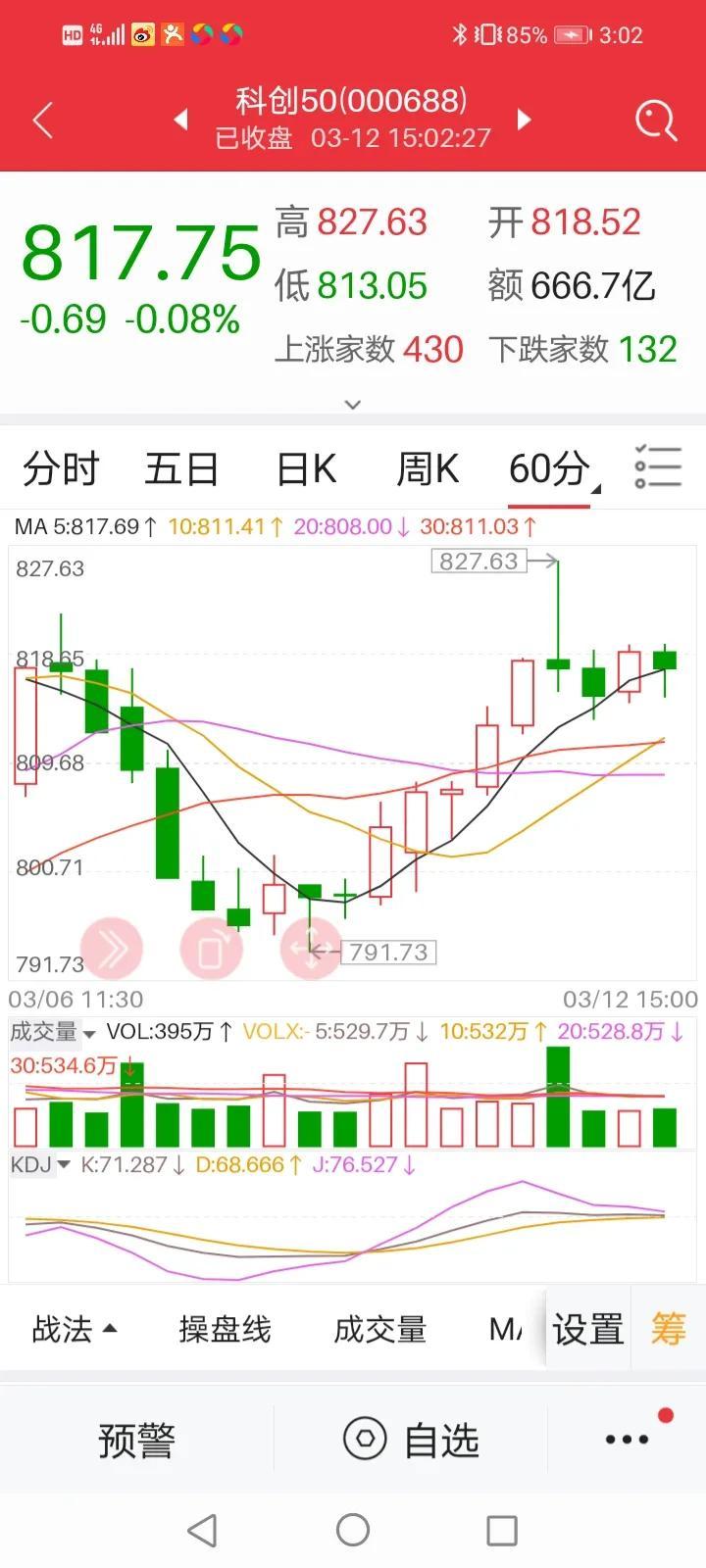This screenshot has width=706, height=1568.
Task: Open 设置 for indicators
Action: (x=588, y=1329)
